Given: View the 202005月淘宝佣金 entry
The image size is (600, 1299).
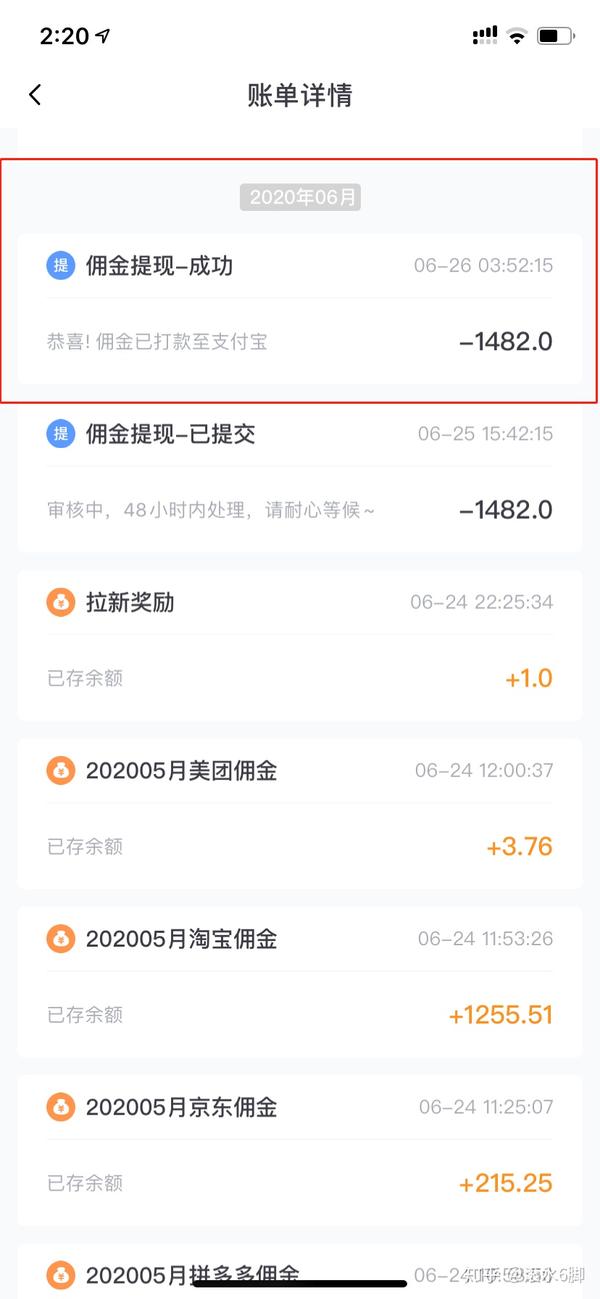Looking at the screenshot, I should tap(299, 981).
